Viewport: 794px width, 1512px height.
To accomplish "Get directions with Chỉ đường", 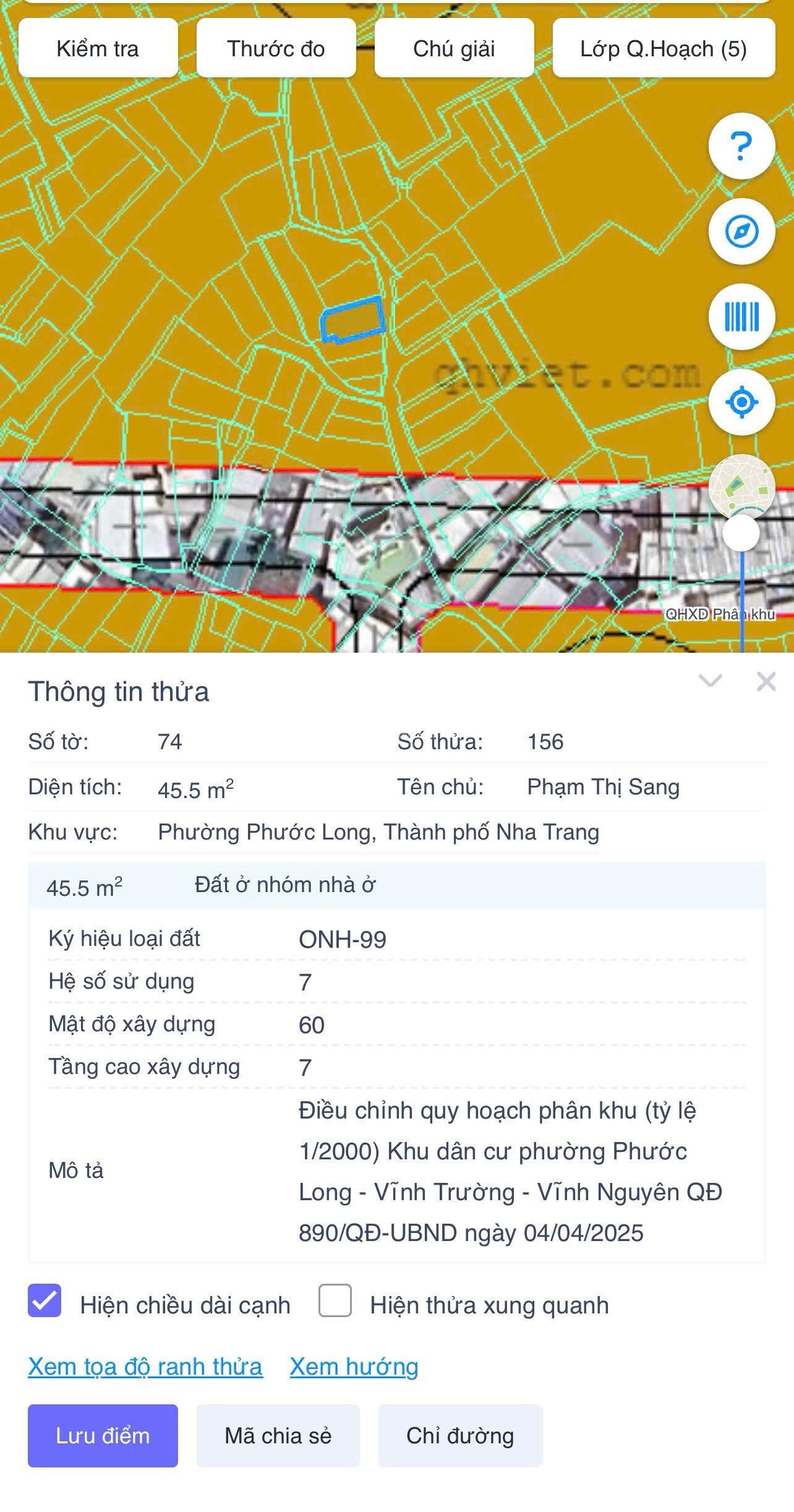I will pyautogui.click(x=460, y=1435).
